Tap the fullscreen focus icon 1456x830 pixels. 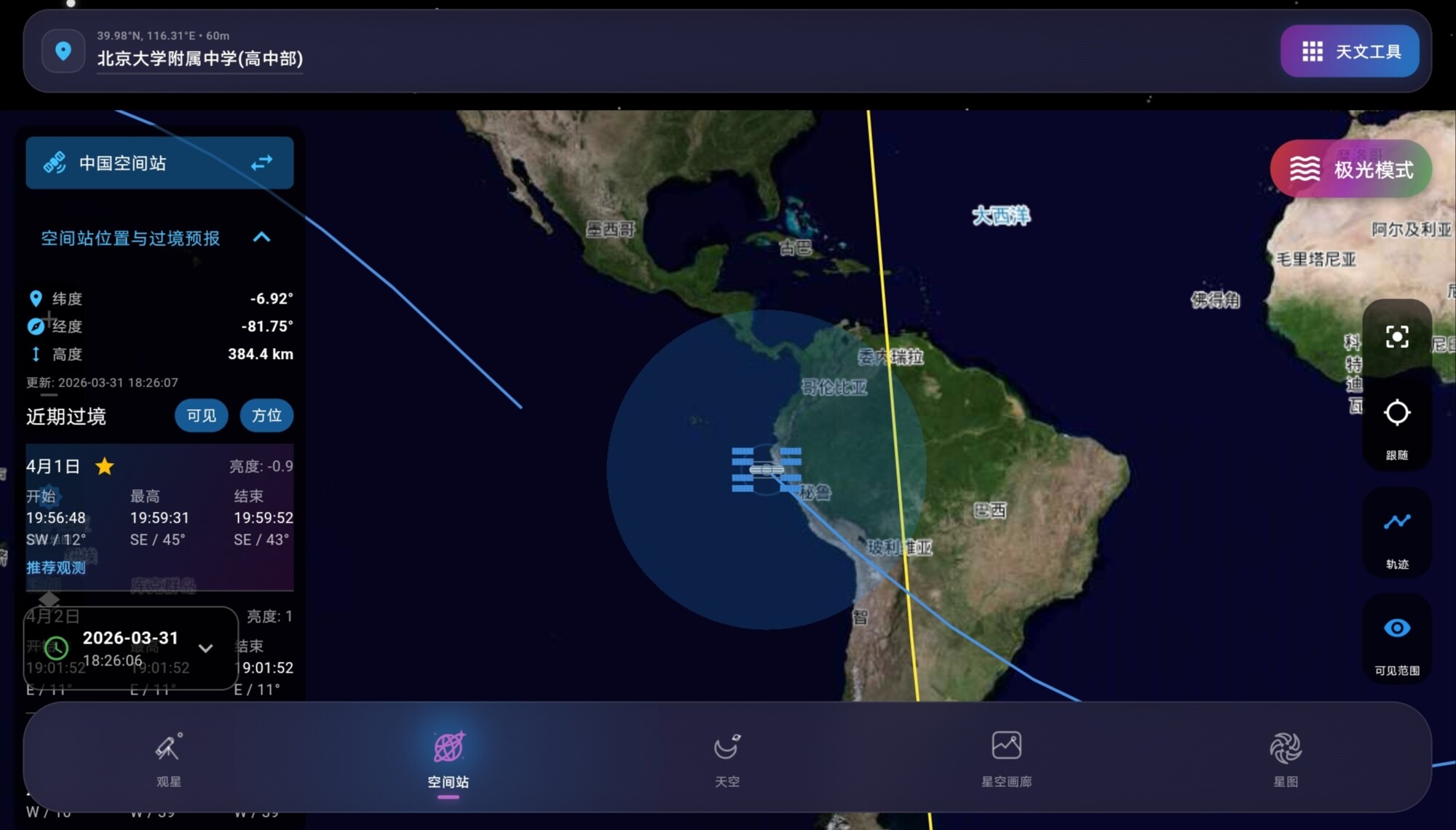click(1396, 337)
